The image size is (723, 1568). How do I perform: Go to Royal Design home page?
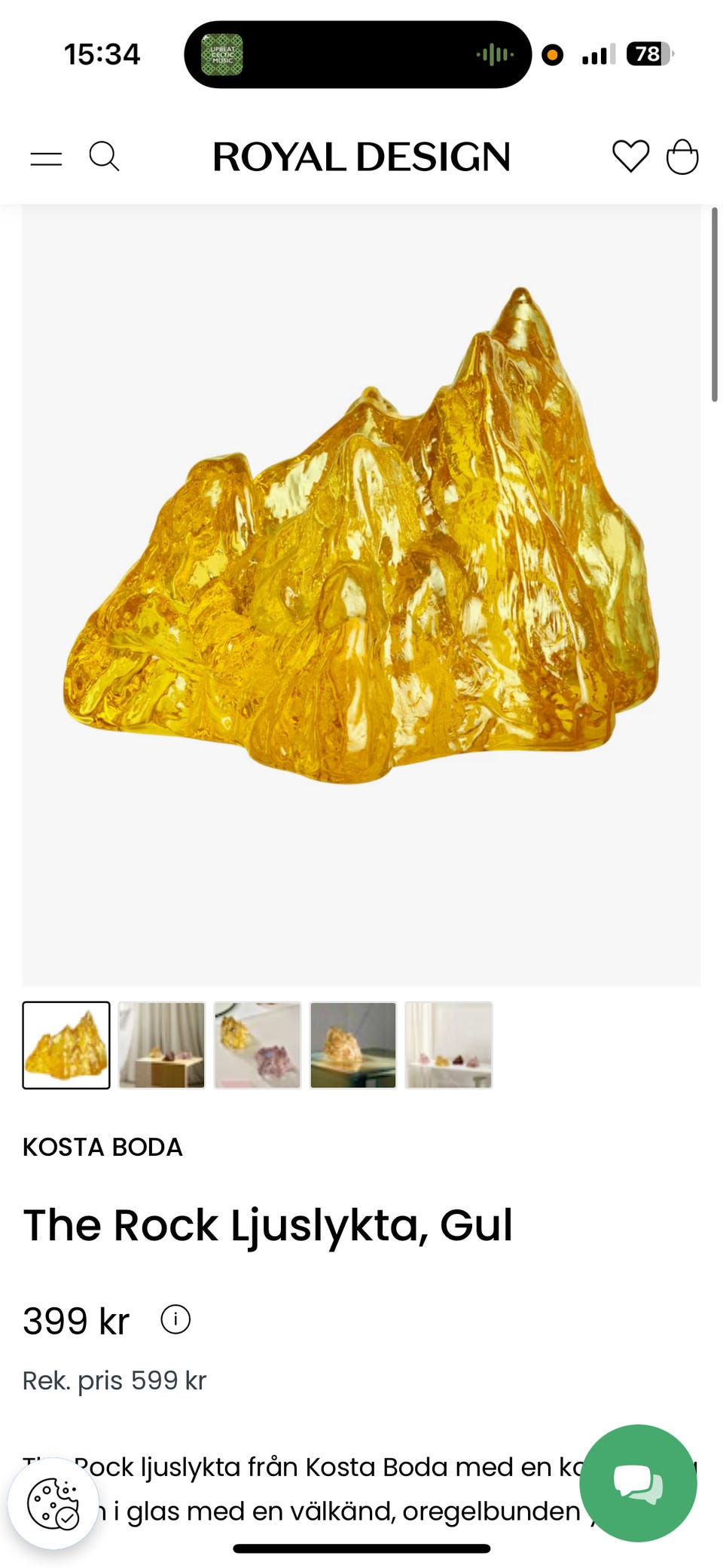pyautogui.click(x=361, y=157)
